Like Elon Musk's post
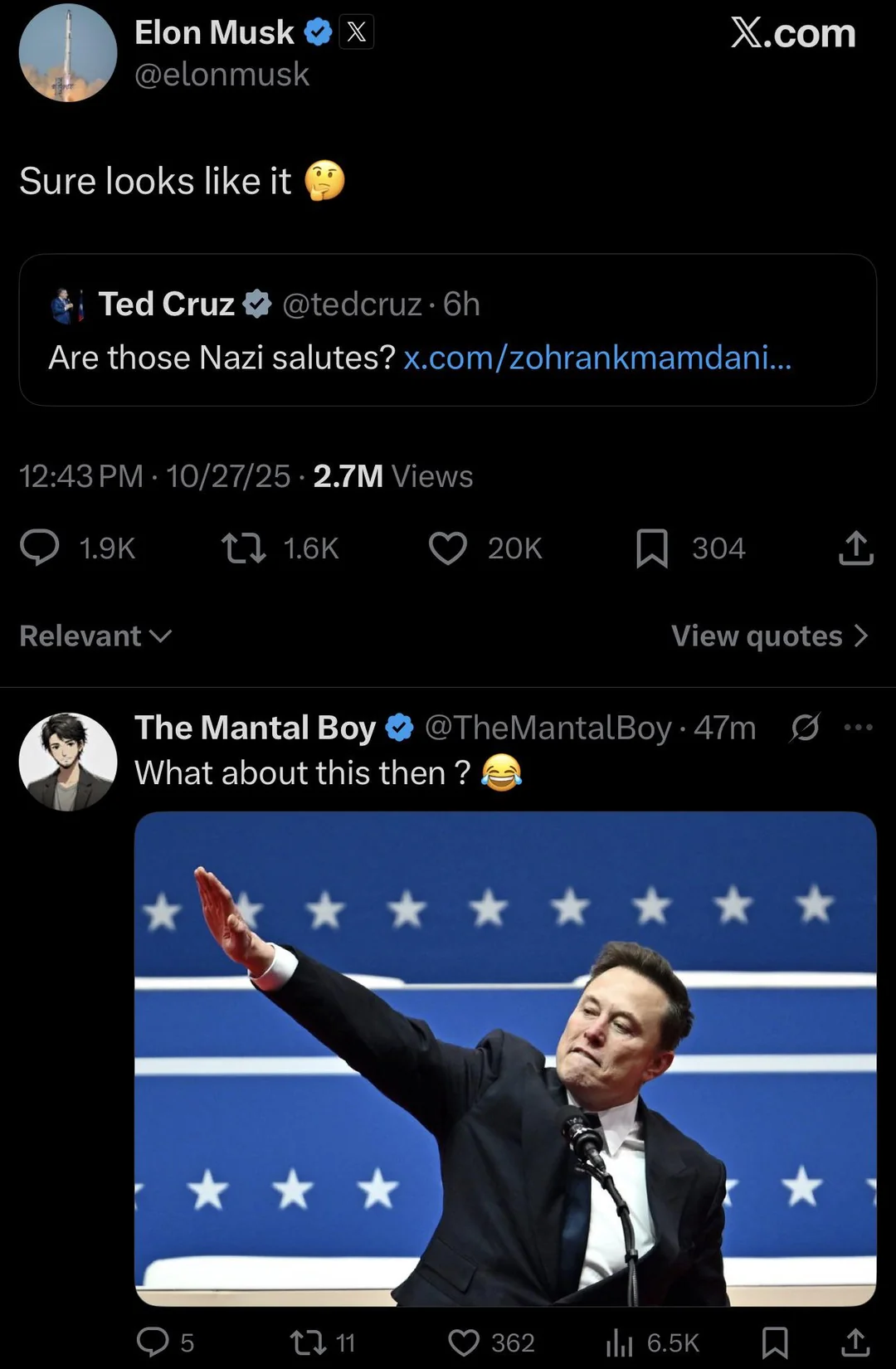896x1369 pixels. point(448,548)
